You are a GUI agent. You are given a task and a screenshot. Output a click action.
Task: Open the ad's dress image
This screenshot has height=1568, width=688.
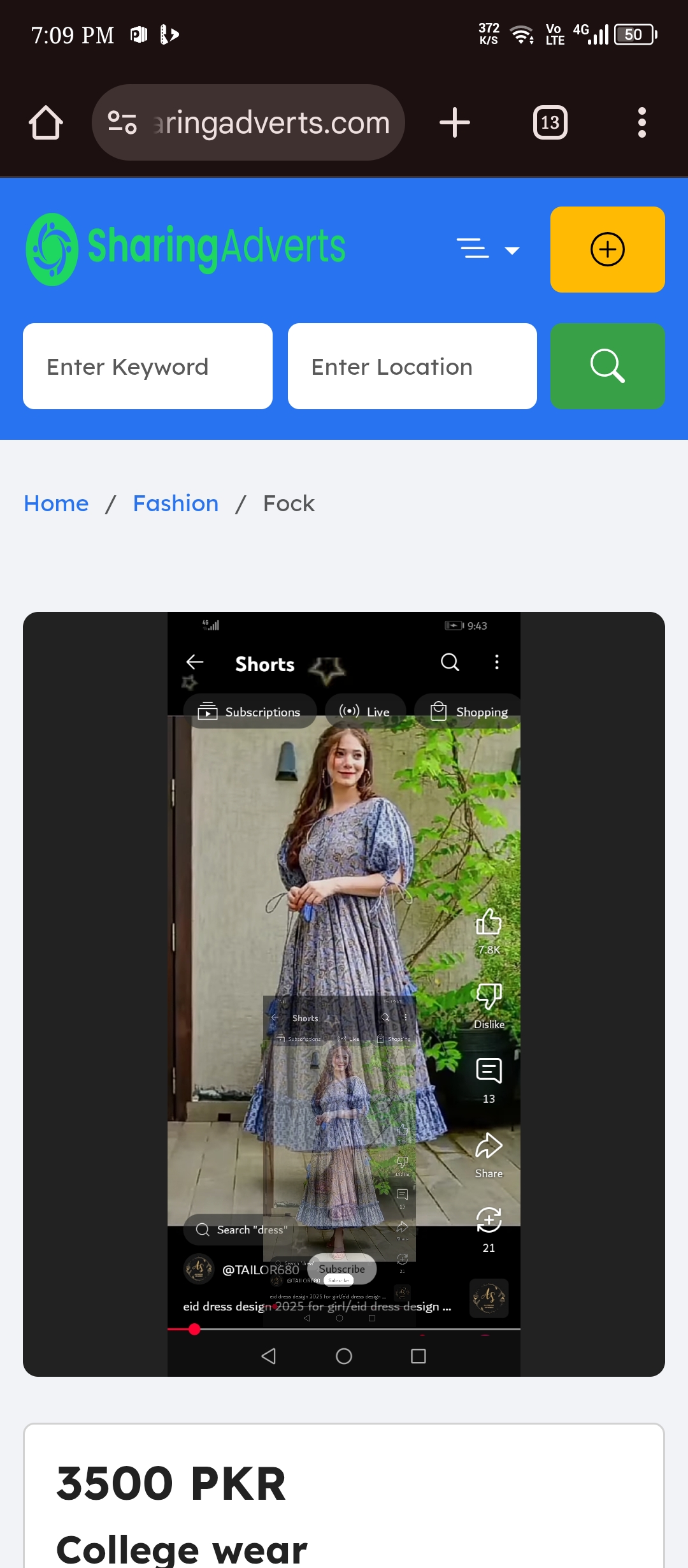pos(344,993)
